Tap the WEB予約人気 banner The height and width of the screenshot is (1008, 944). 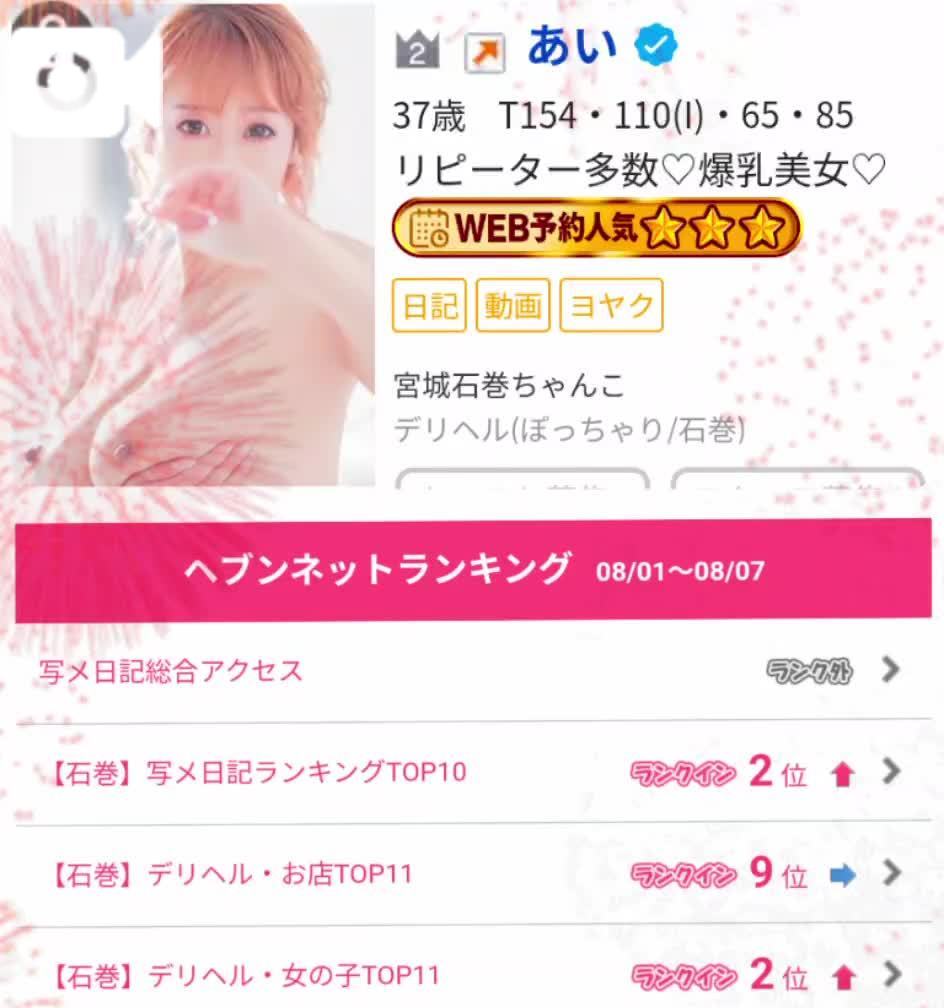(596, 230)
